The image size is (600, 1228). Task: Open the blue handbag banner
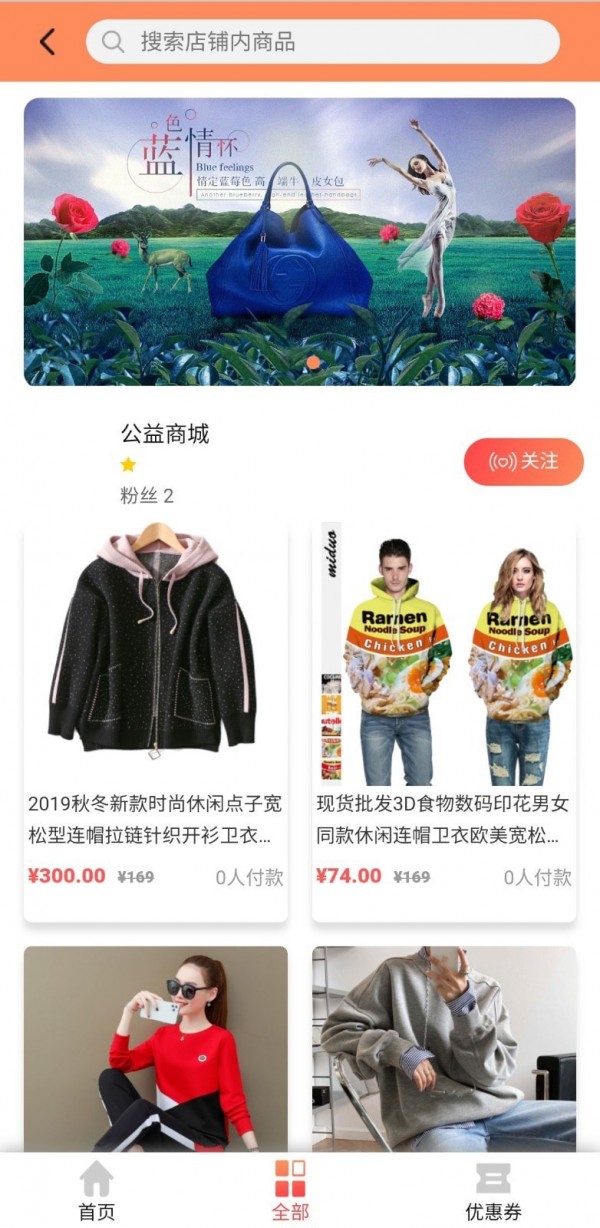click(299, 241)
